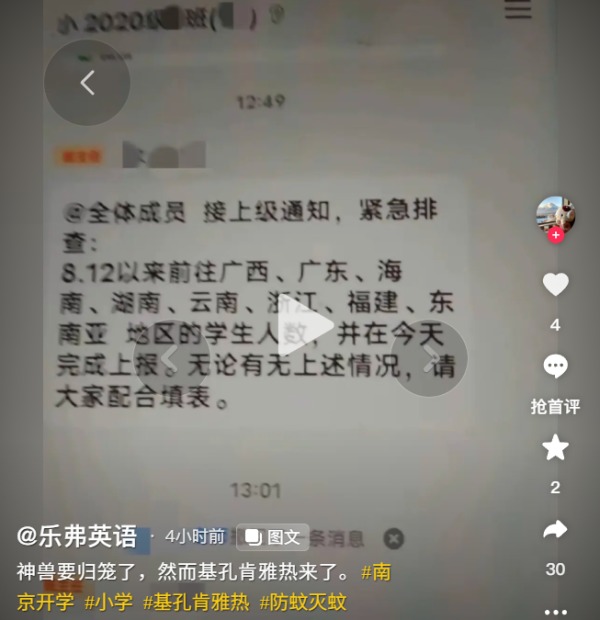600x620 pixels.
Task: Show the previous image with the left arrow
Action: 171,358
